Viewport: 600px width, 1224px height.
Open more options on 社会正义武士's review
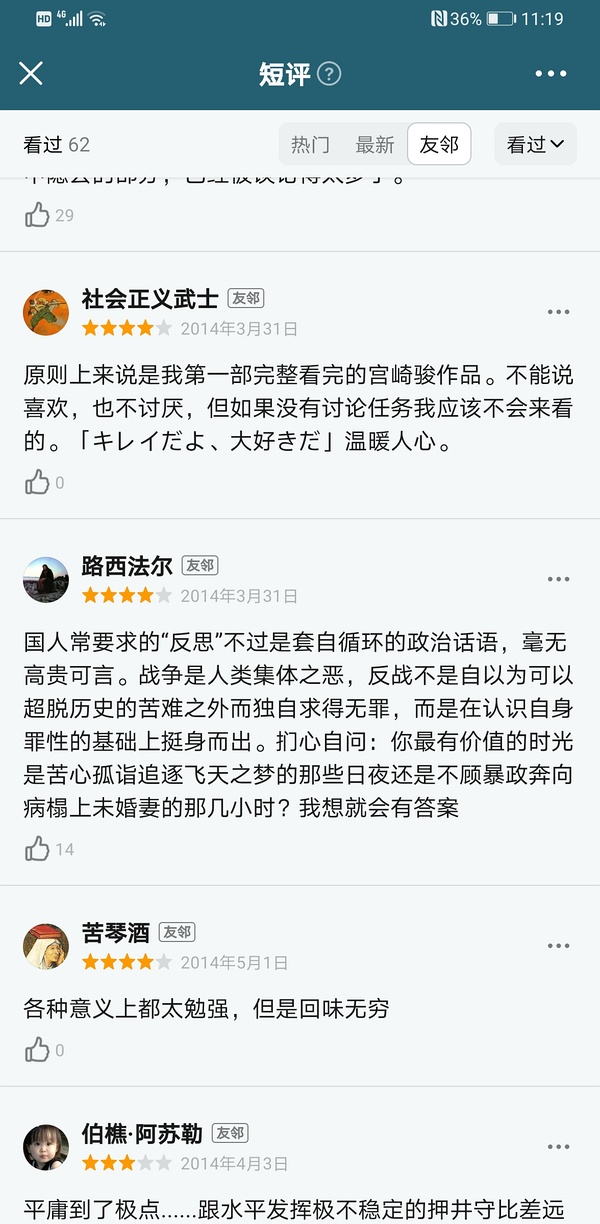558,312
